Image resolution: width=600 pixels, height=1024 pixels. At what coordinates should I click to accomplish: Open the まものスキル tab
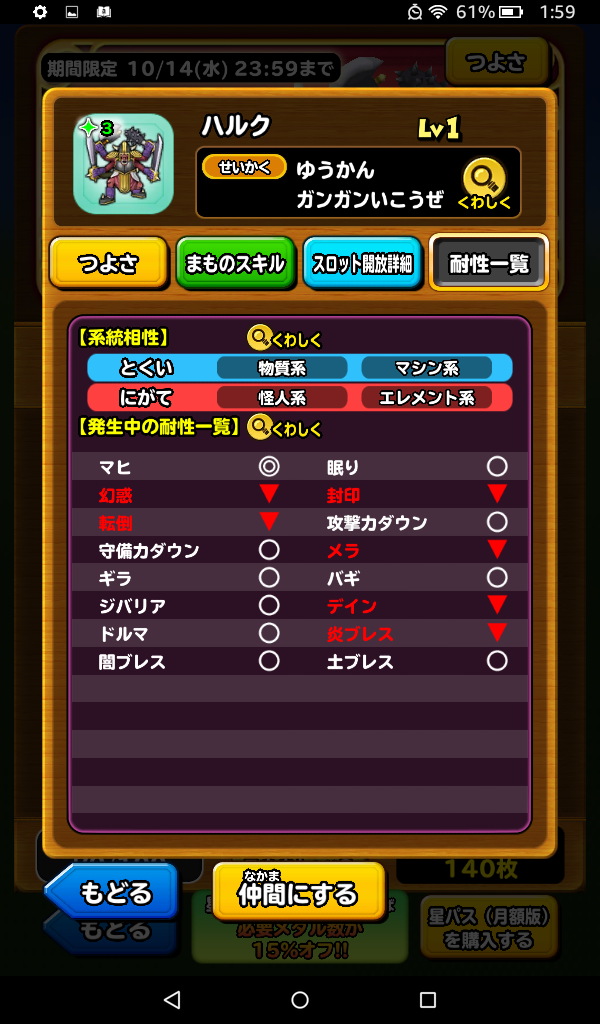tap(235, 264)
